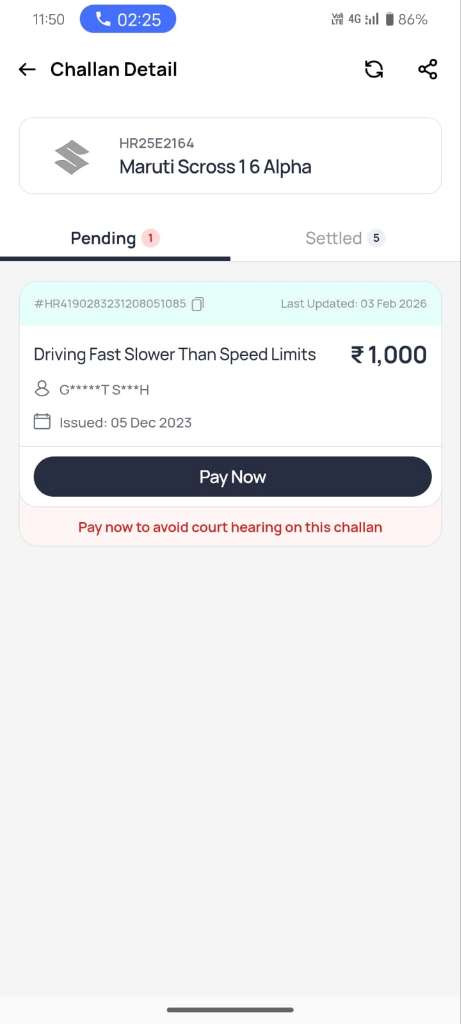Screen dimensions: 461x1024
Task: Copy the challan number HR4190283231208051085
Action: click(x=198, y=304)
